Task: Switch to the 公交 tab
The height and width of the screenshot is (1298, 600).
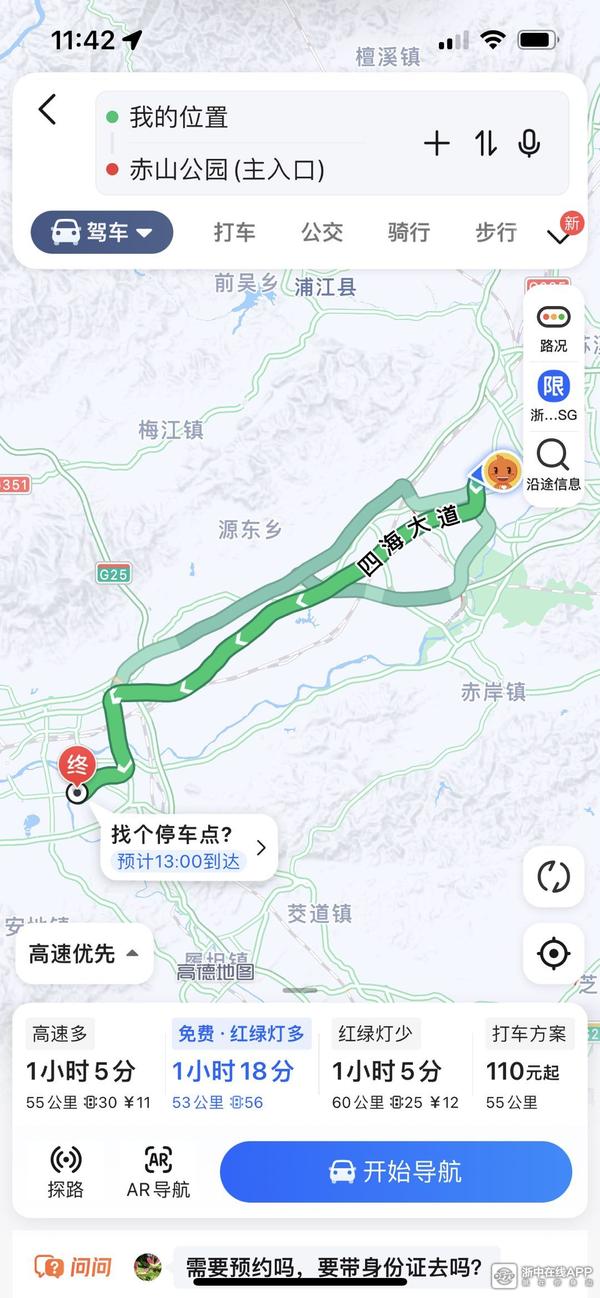Action: (x=322, y=233)
